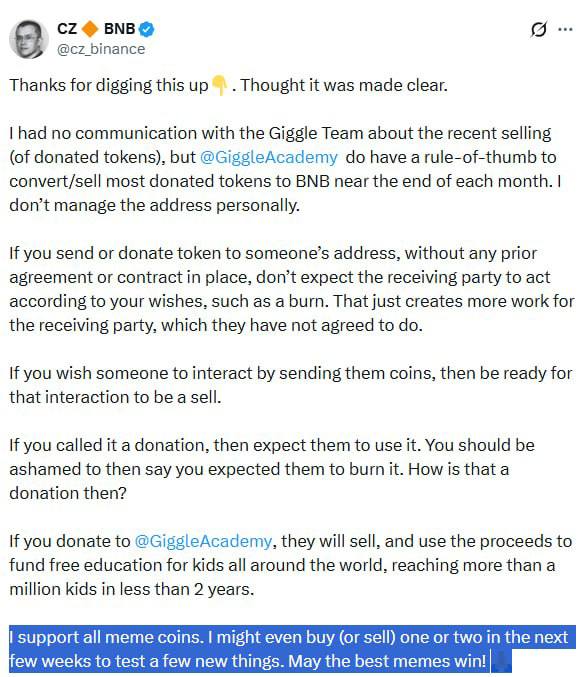Open the @GiggleAcademy mention before "do have a rule-of-thumb"
Viewport: 582px width, 677px height.
(x=269, y=157)
